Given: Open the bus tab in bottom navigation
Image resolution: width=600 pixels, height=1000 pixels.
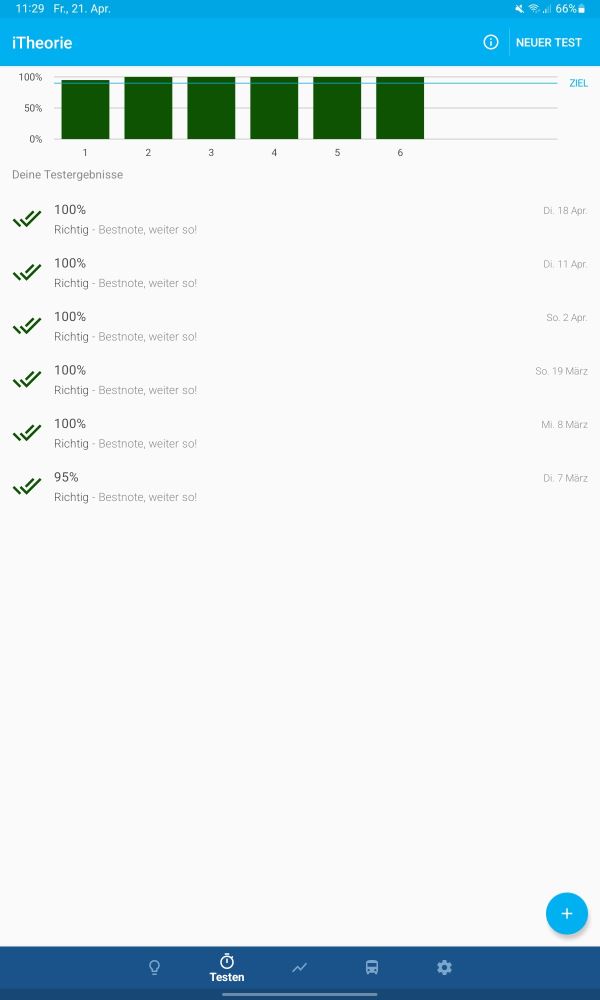Looking at the screenshot, I should click(372, 967).
